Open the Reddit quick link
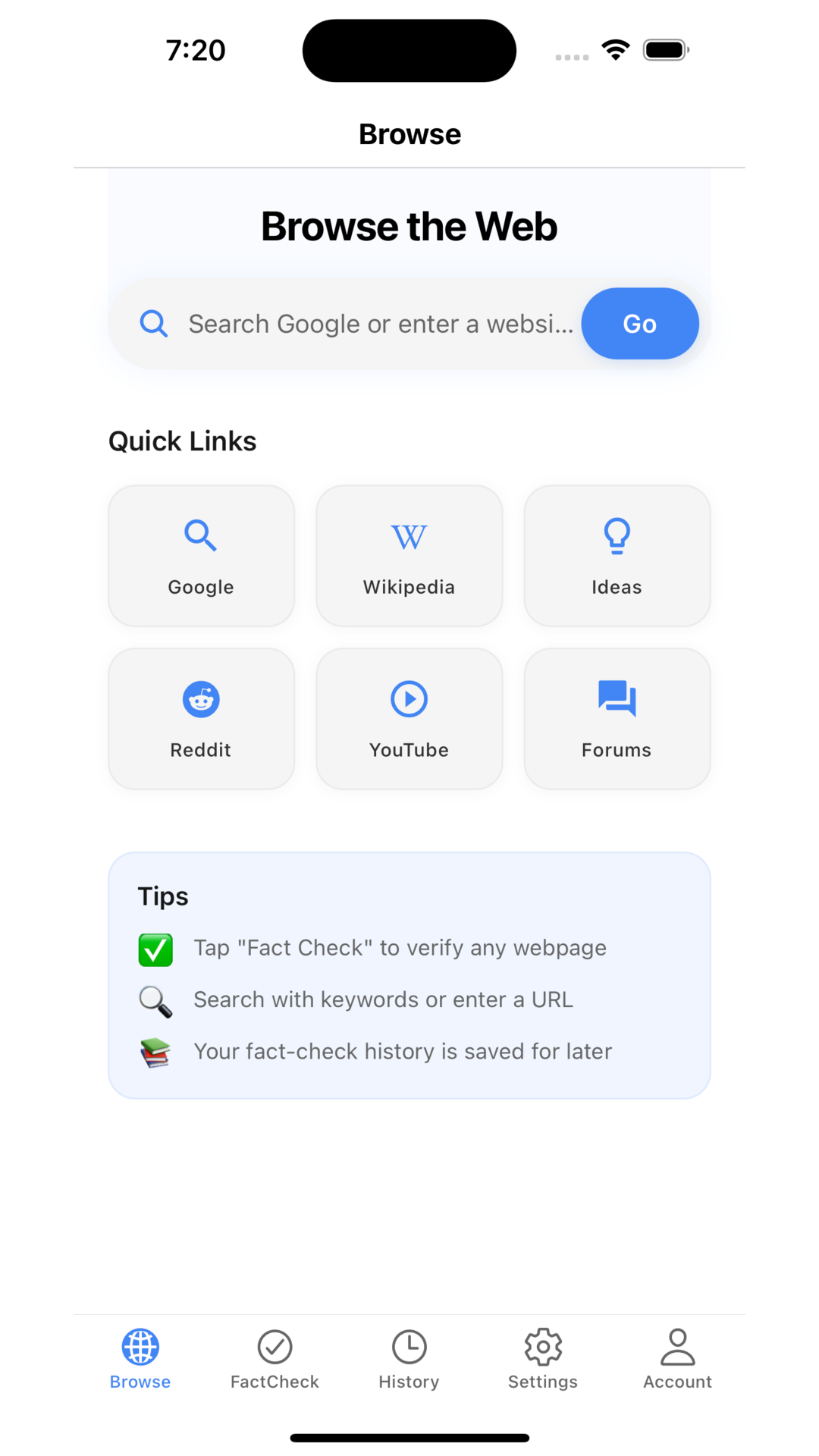Screen dimensions: 819x1456 [201, 718]
